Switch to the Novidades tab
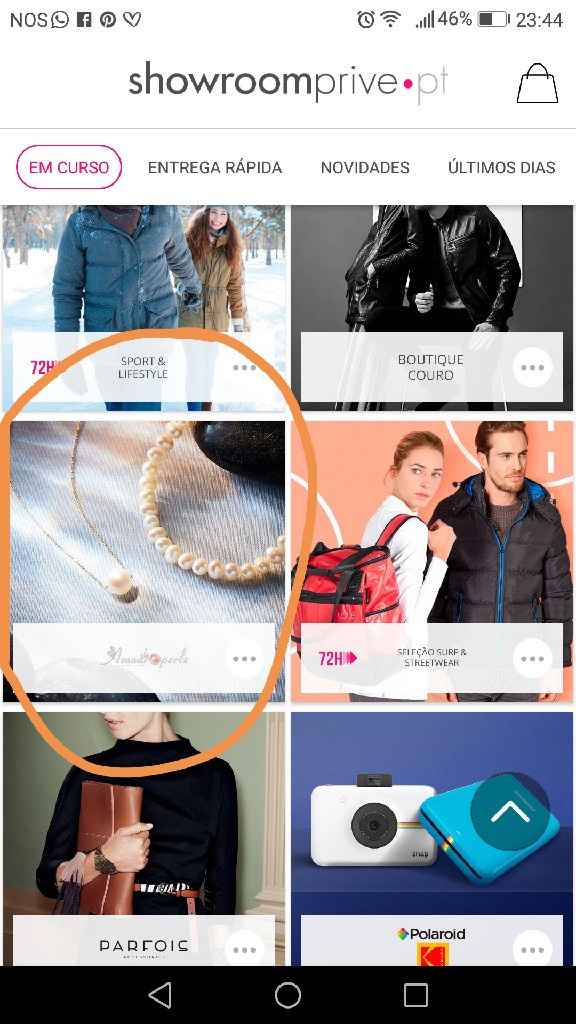Image resolution: width=576 pixels, height=1024 pixels. (x=365, y=168)
